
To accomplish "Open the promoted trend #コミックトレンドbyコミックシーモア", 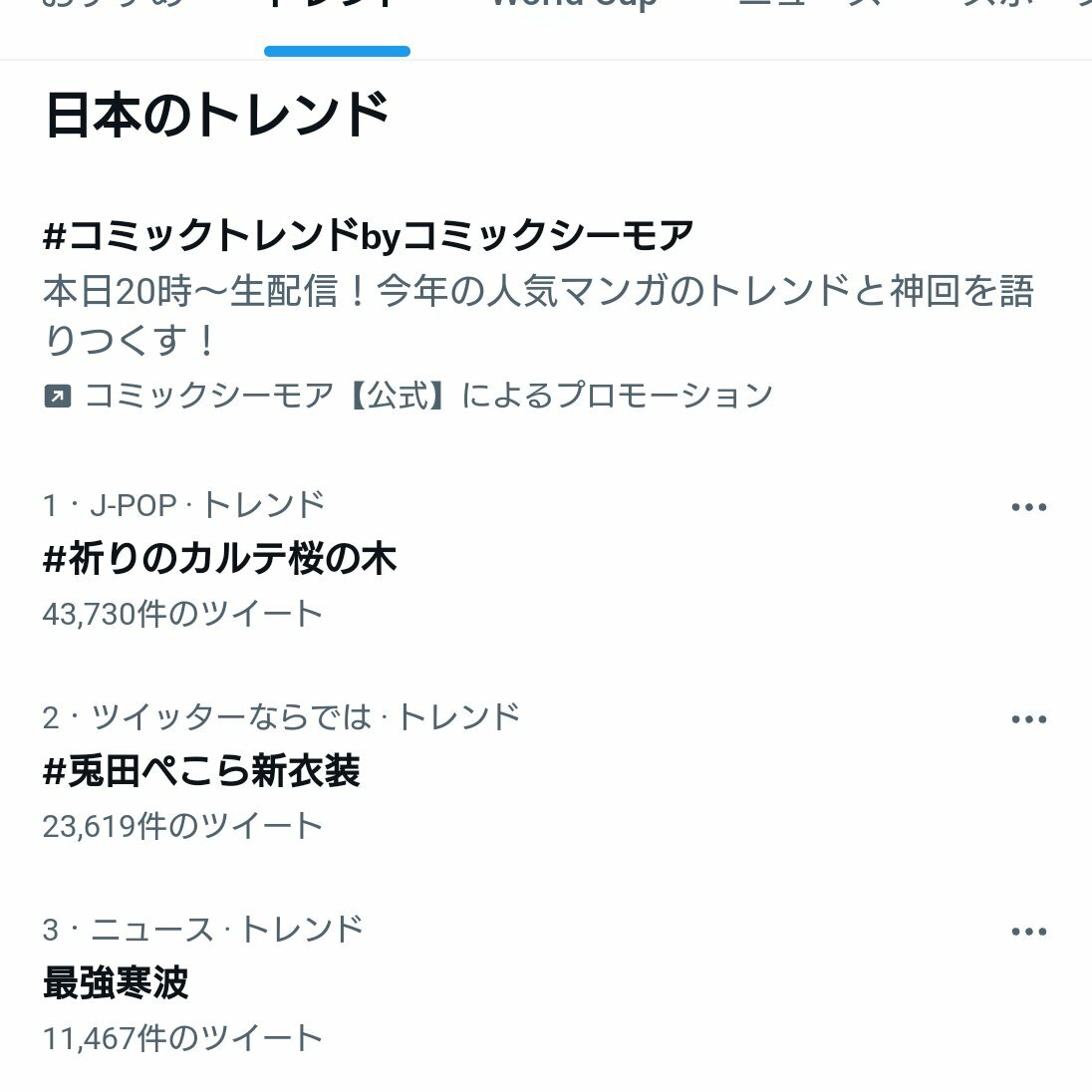I will coord(369,236).
